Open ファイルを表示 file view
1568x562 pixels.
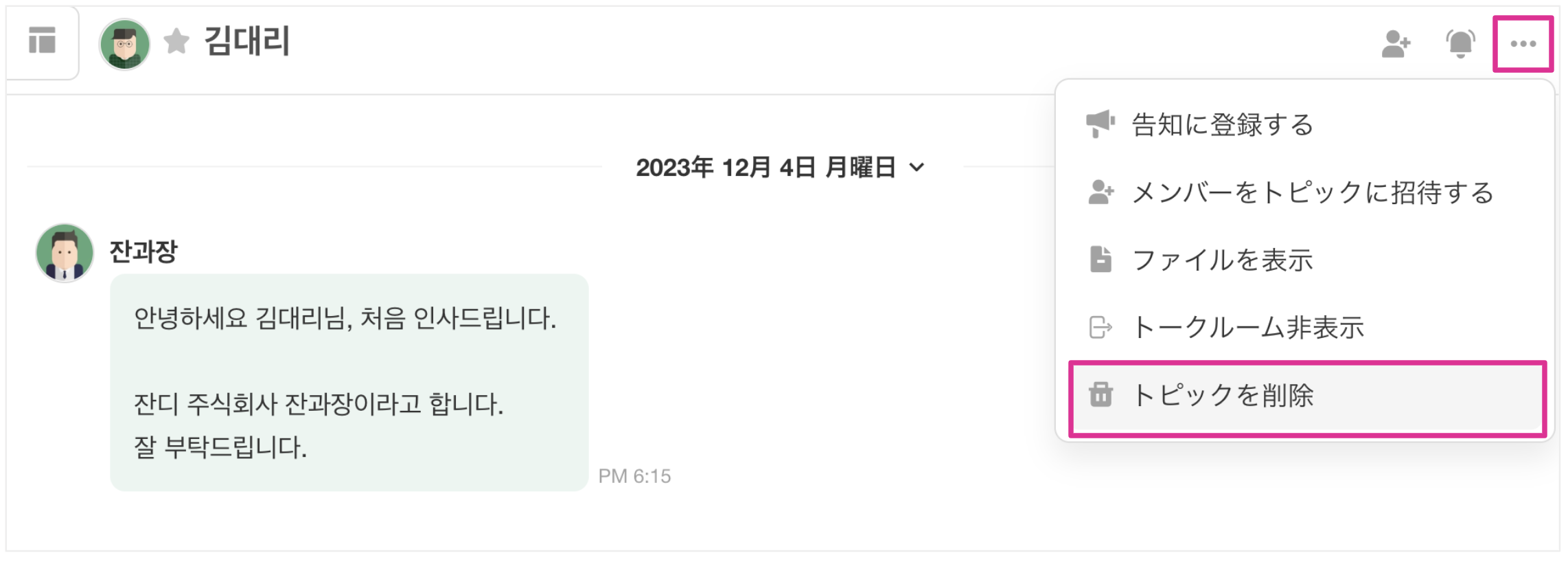point(1222,260)
